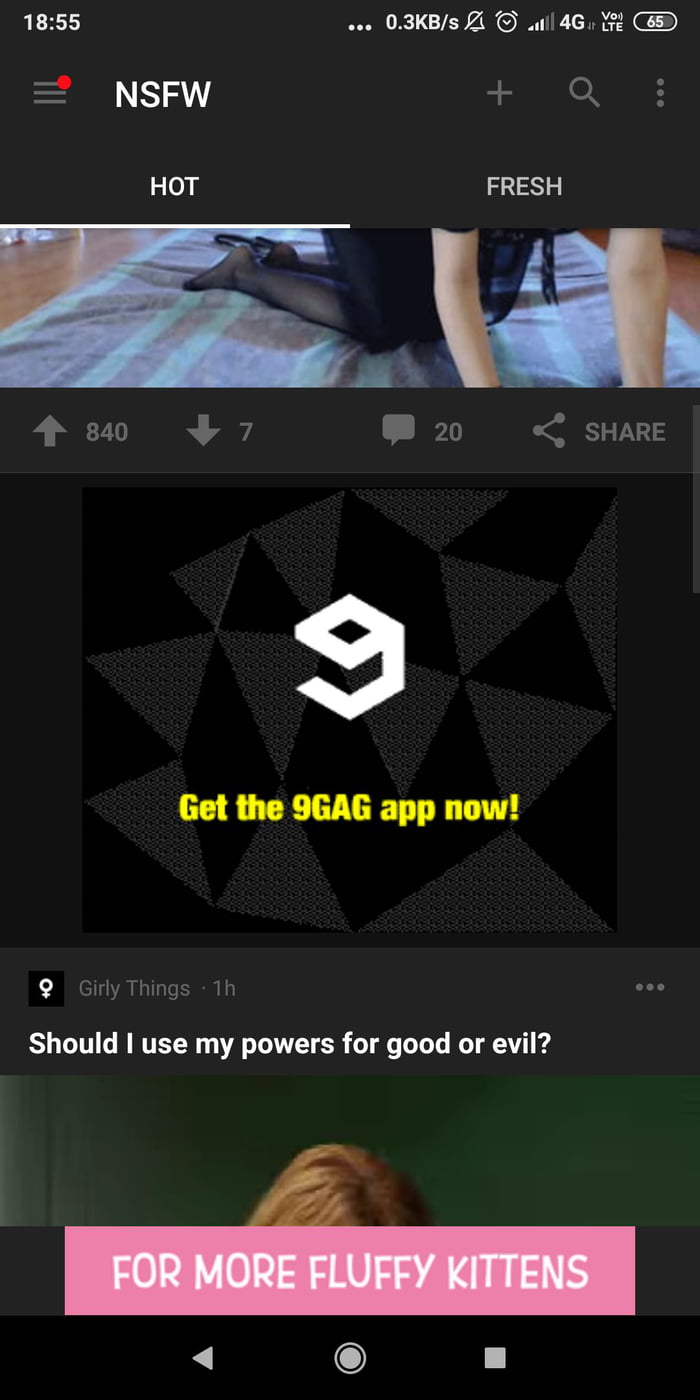Open the search icon
Screen dimensions: 700x1400
coord(584,93)
